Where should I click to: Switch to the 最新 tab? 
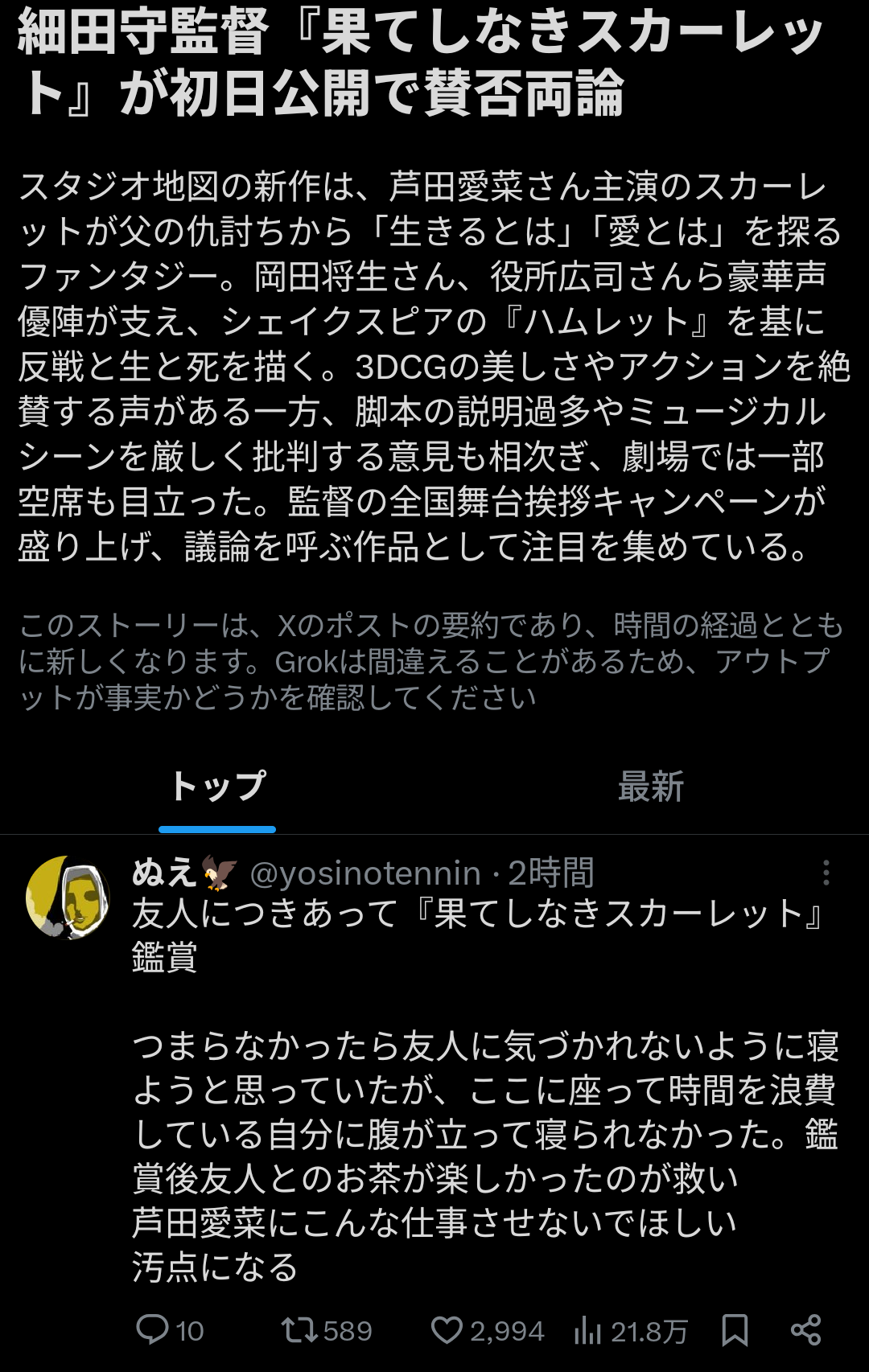click(650, 787)
